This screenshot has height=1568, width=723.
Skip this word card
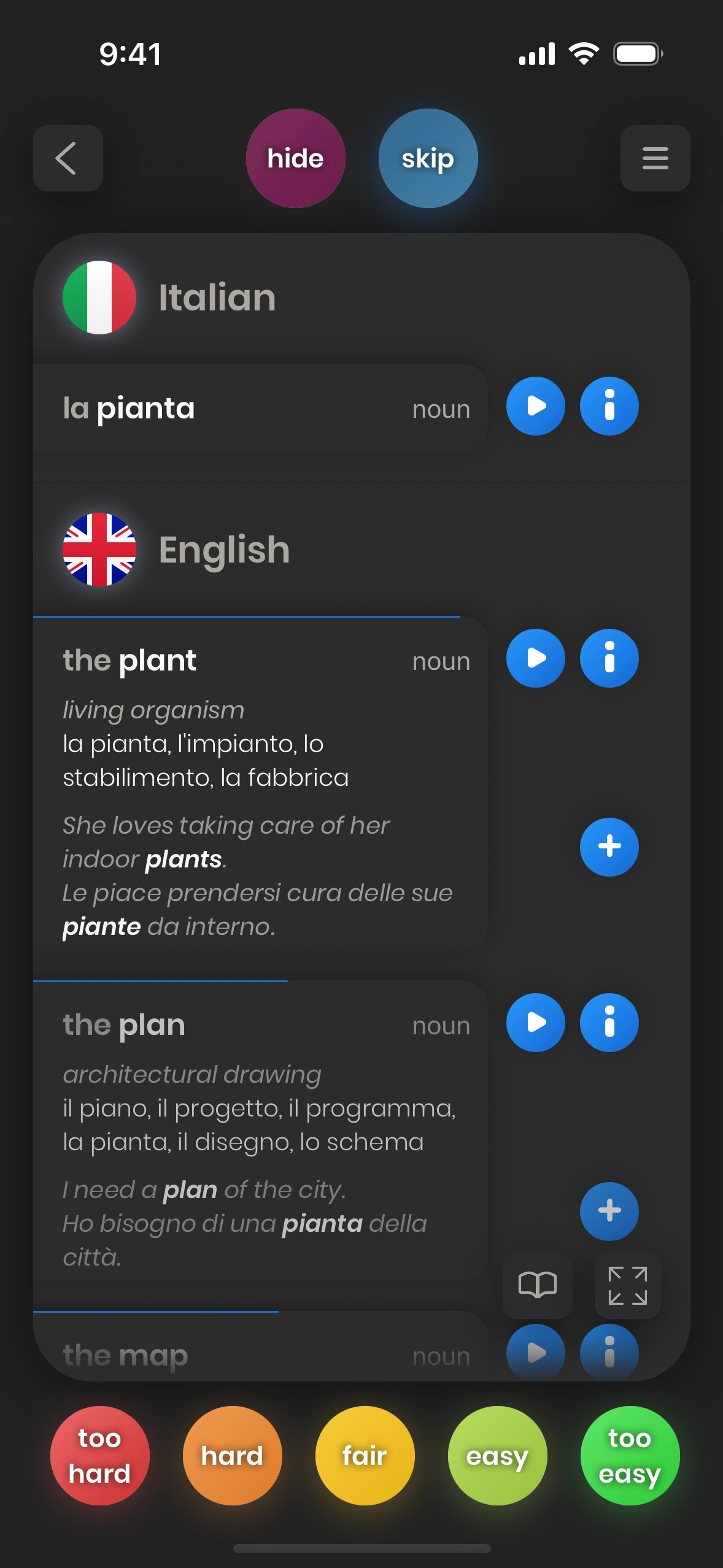[428, 158]
